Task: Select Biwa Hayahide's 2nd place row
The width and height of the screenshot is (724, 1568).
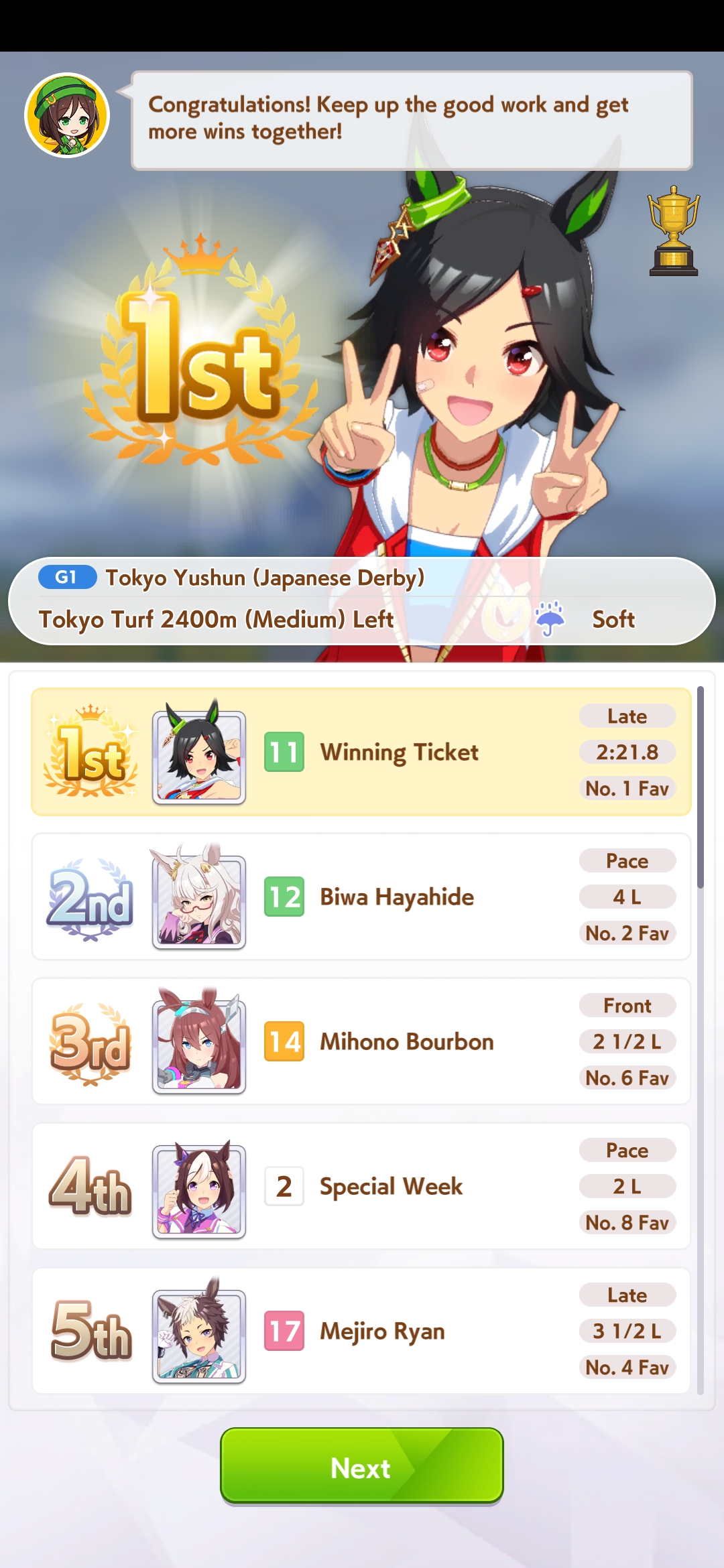Action: (x=361, y=897)
